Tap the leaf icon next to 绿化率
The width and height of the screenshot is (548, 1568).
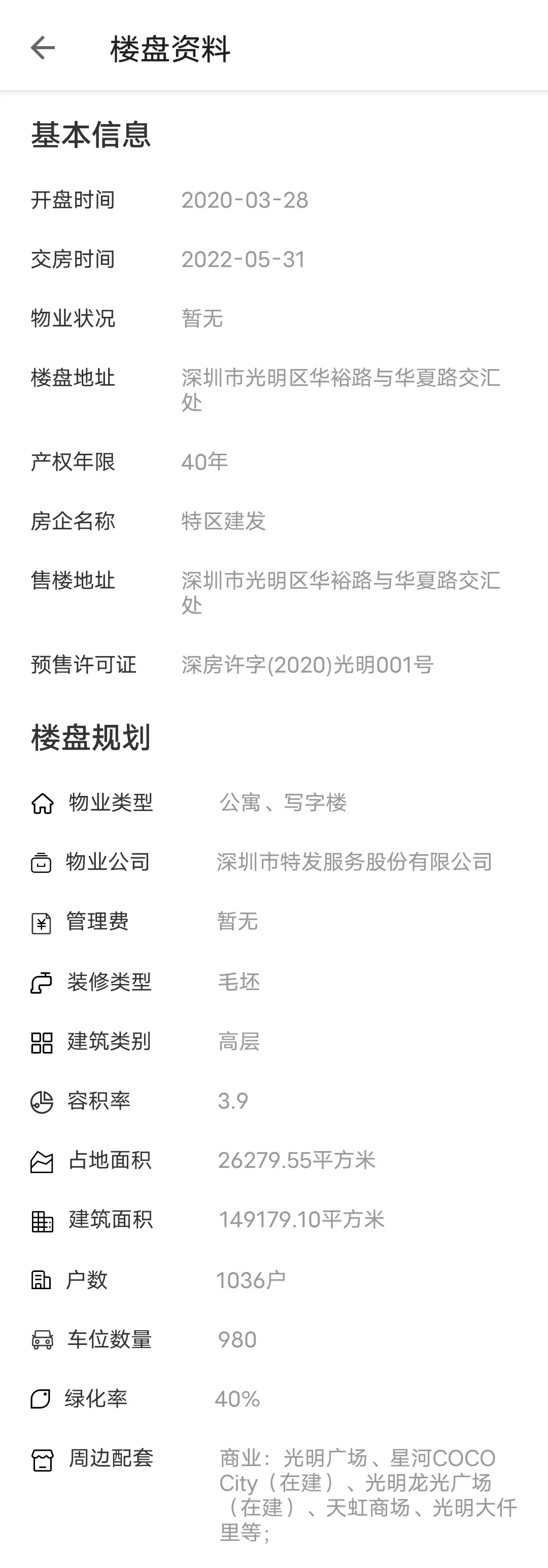click(41, 1398)
